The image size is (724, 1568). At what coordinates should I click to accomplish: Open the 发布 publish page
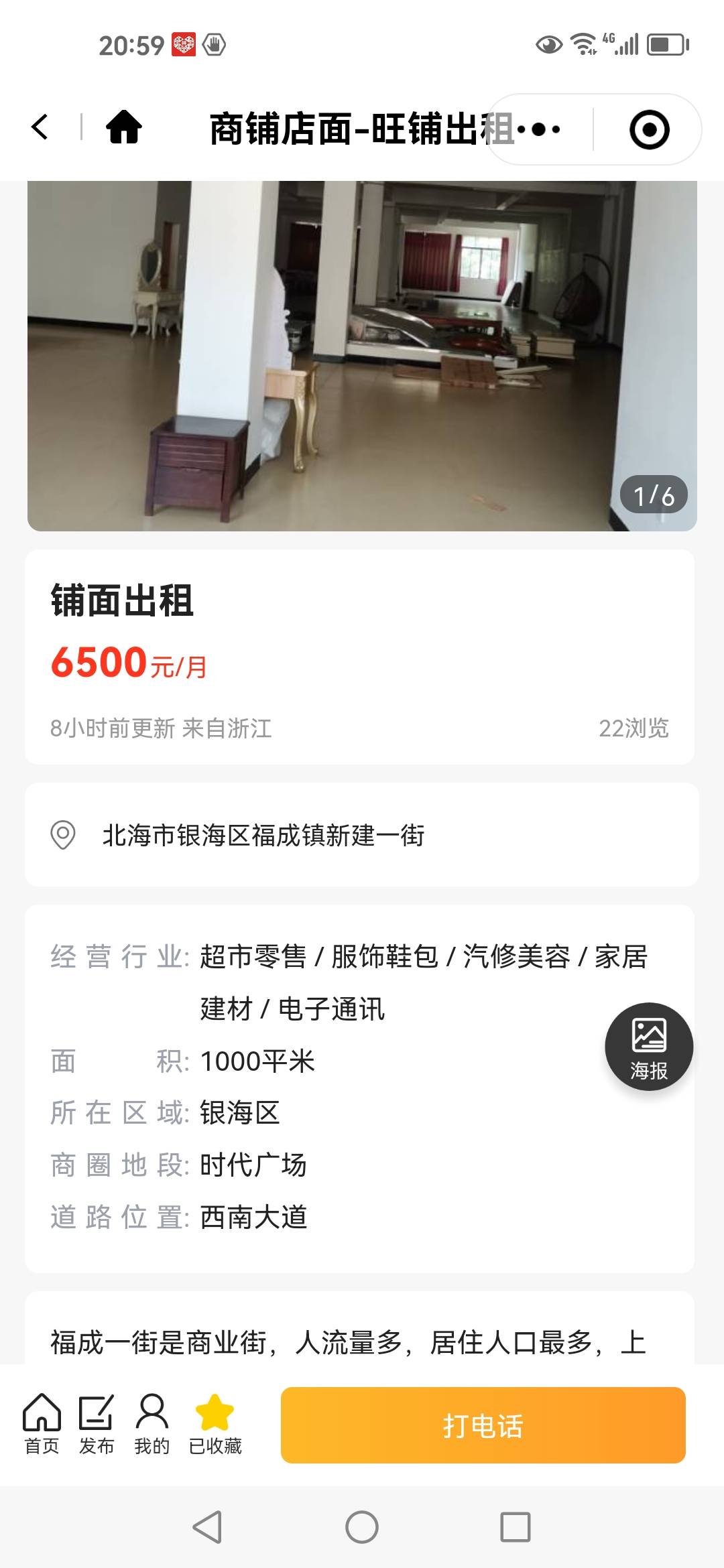97,1424
